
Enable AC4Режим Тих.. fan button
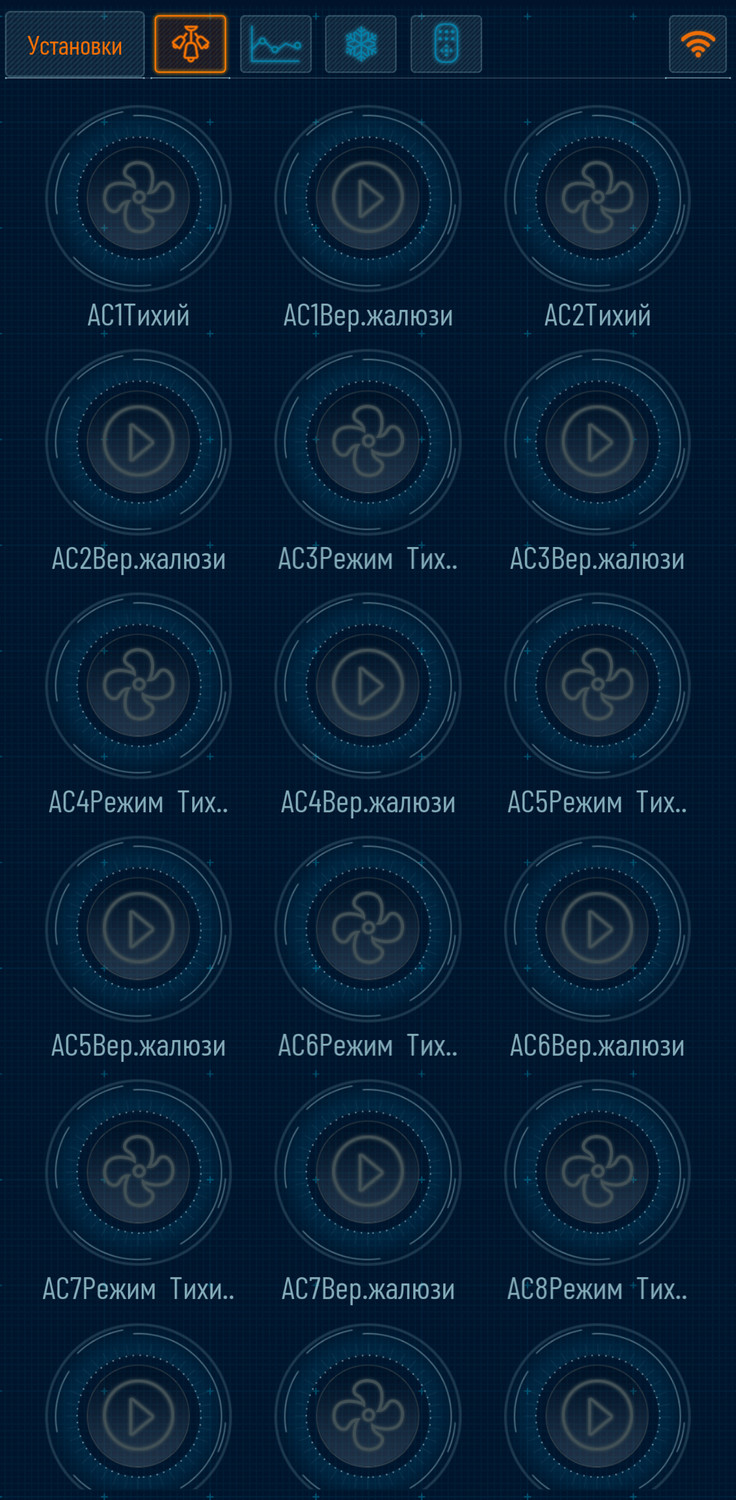click(x=138, y=685)
